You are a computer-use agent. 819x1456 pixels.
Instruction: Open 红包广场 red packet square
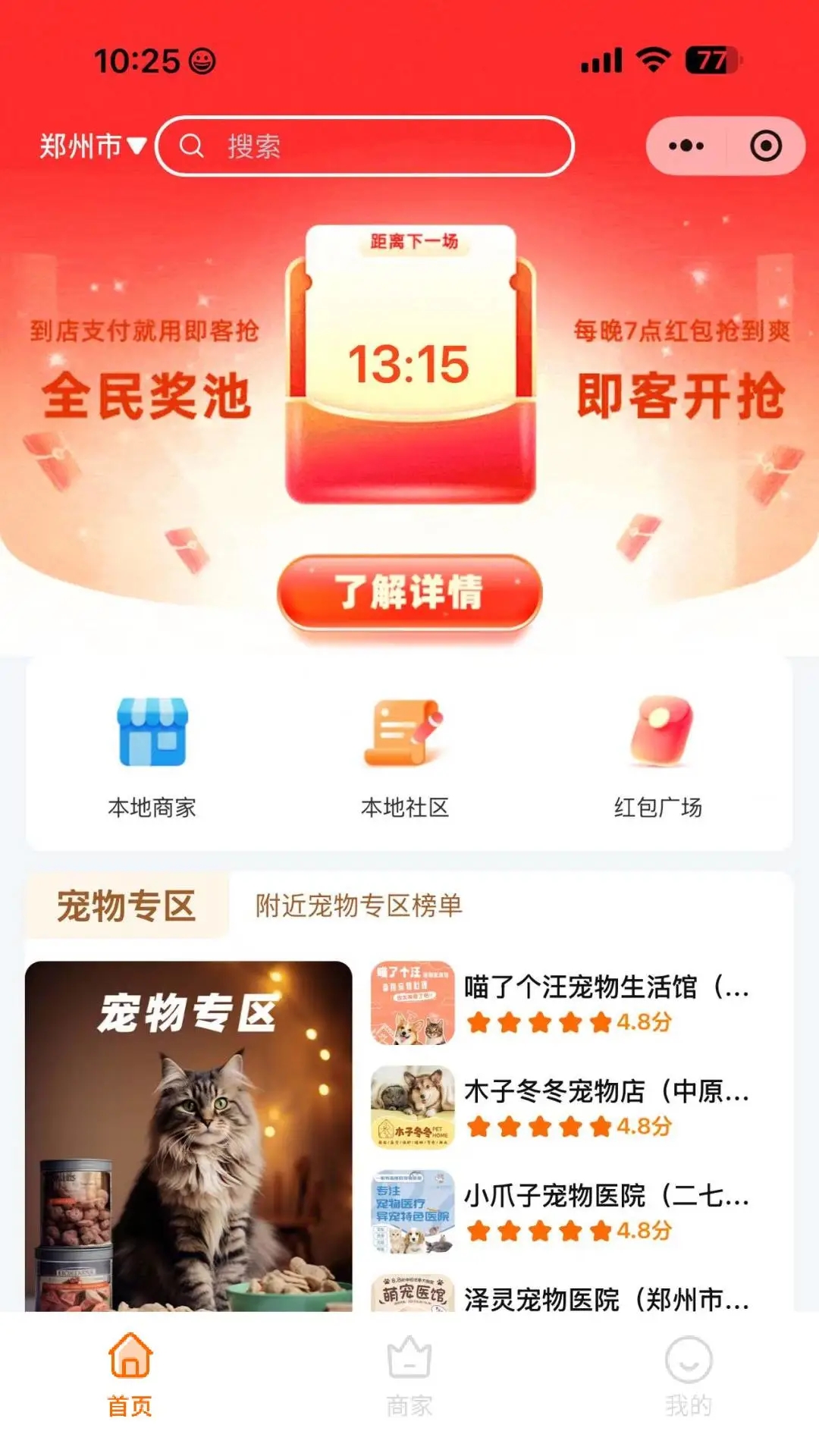click(x=658, y=755)
